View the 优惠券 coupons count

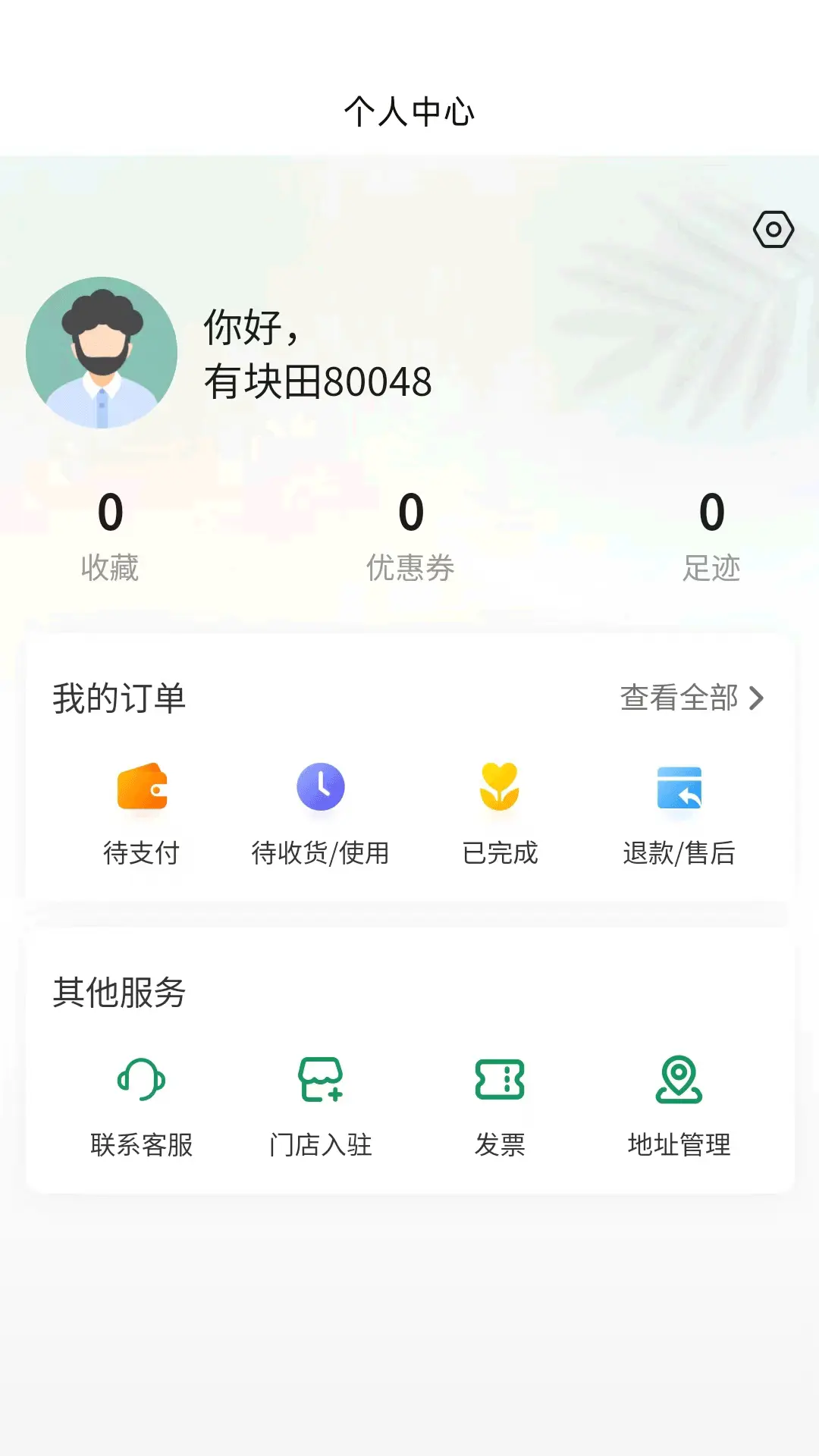pos(410,531)
